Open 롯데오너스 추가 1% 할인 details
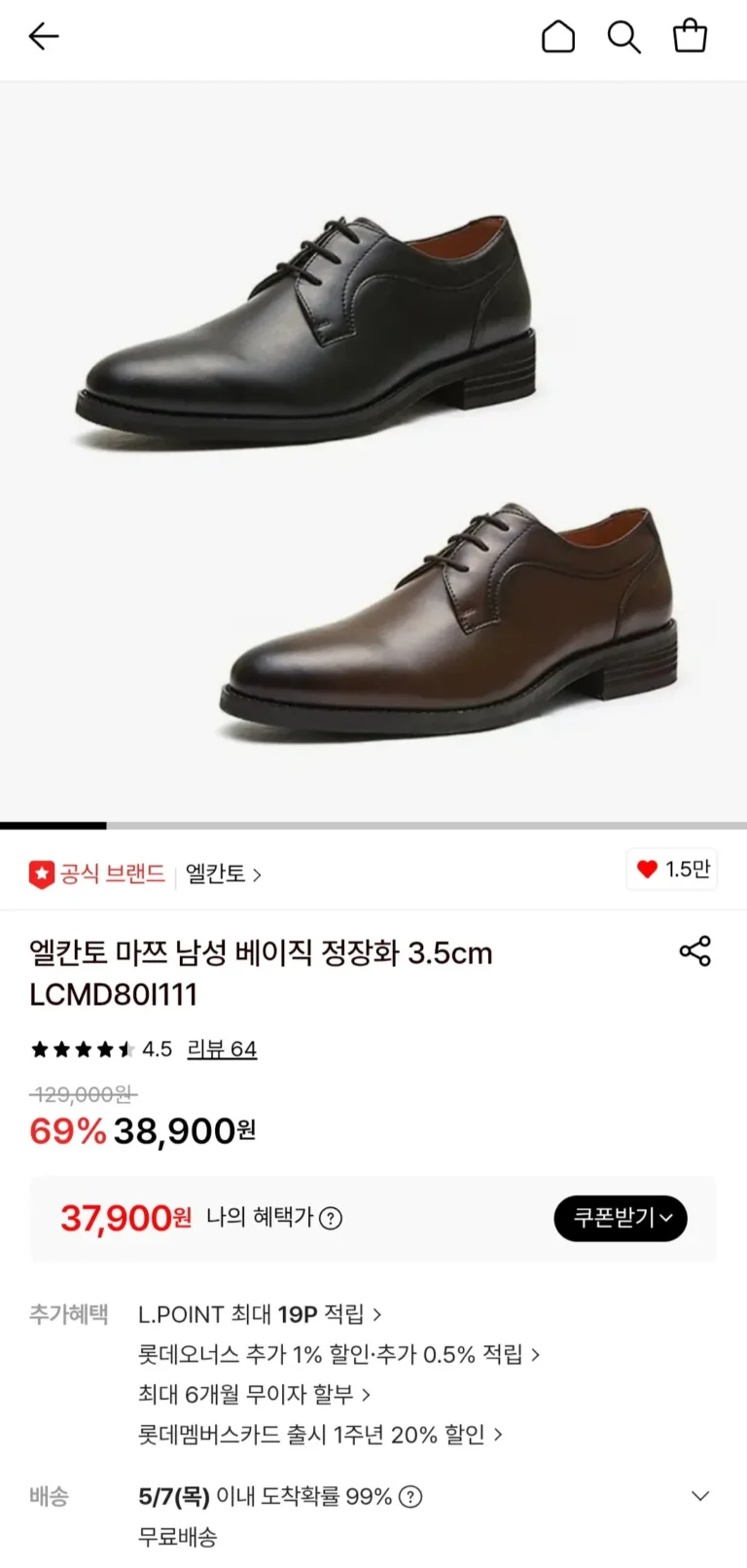The image size is (747, 1568). point(339,1354)
